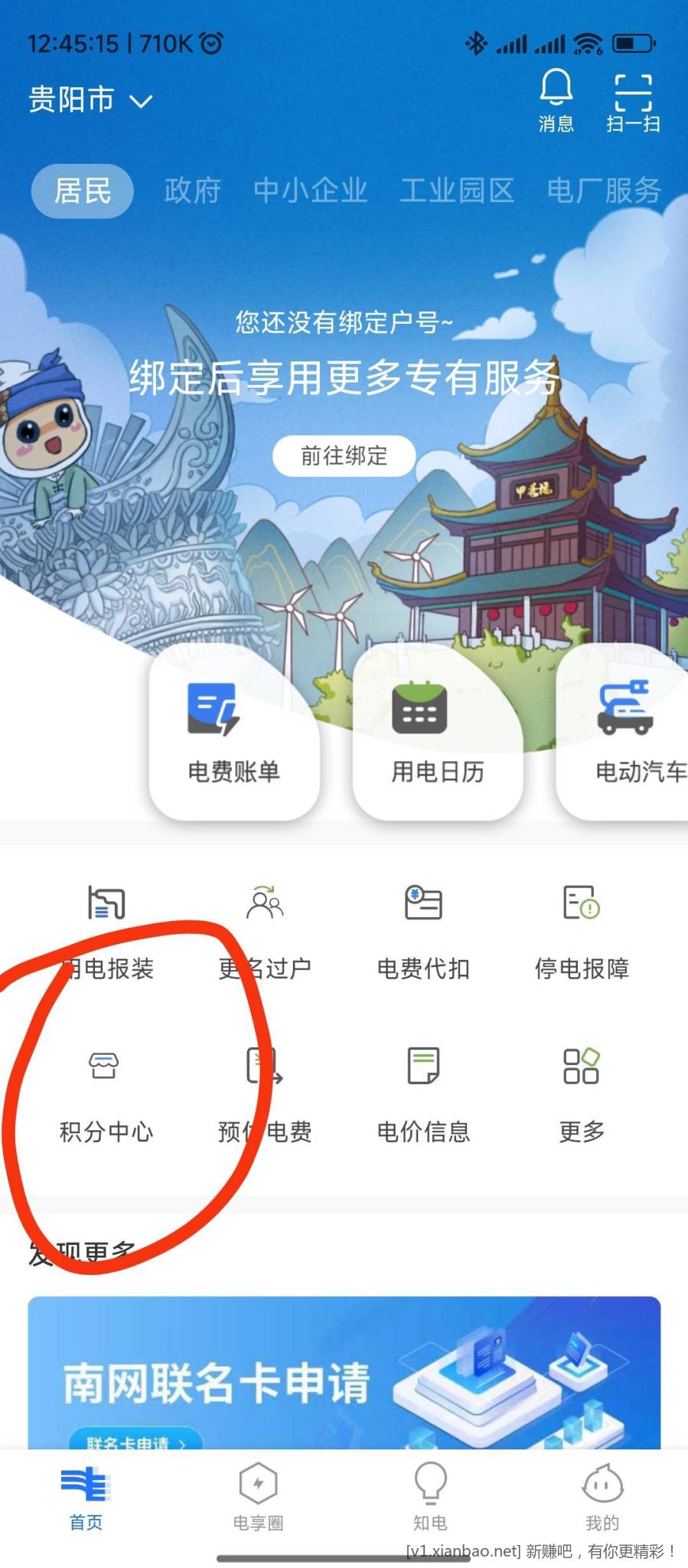Viewport: 688px width, 1568px height.
Task: Tap the 前往绑定 button
Action: (344, 456)
